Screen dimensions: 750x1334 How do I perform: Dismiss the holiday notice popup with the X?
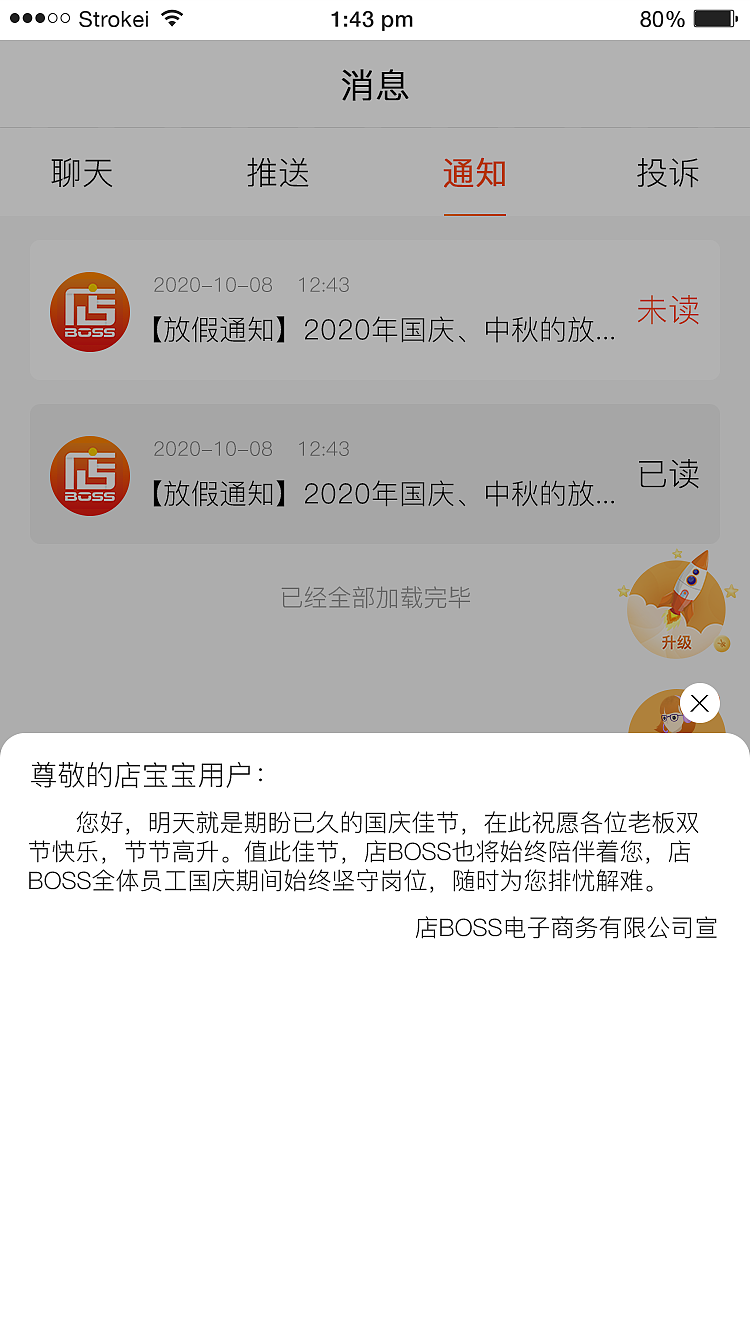(x=699, y=703)
